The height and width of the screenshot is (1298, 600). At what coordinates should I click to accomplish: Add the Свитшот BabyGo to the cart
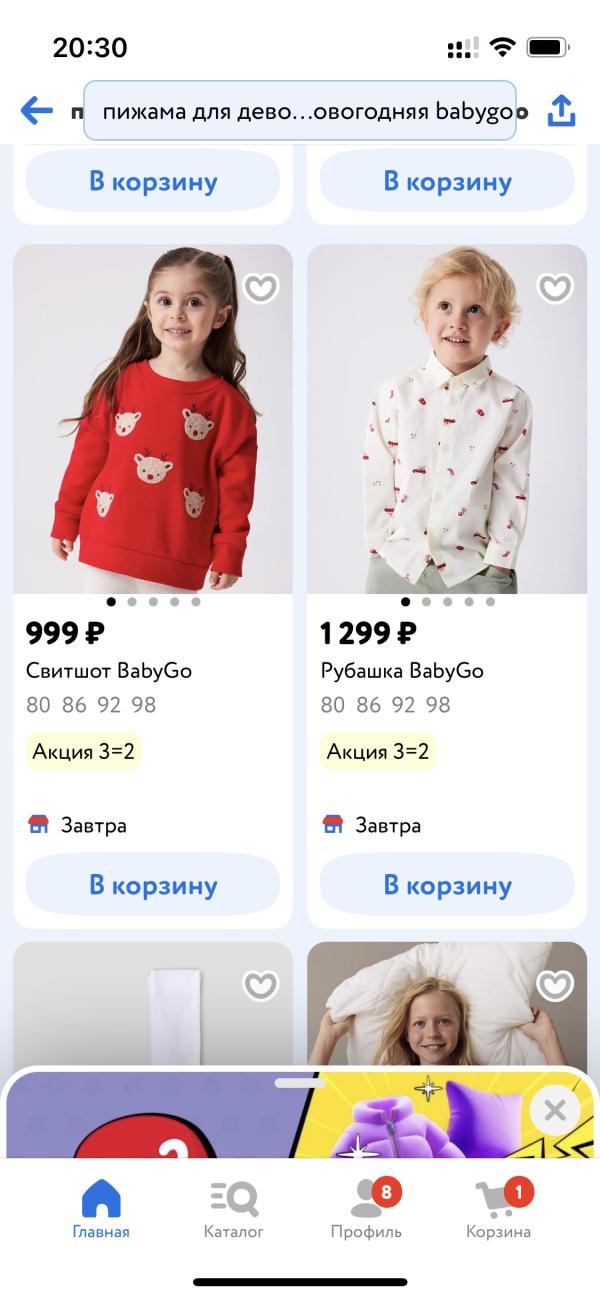click(x=152, y=885)
